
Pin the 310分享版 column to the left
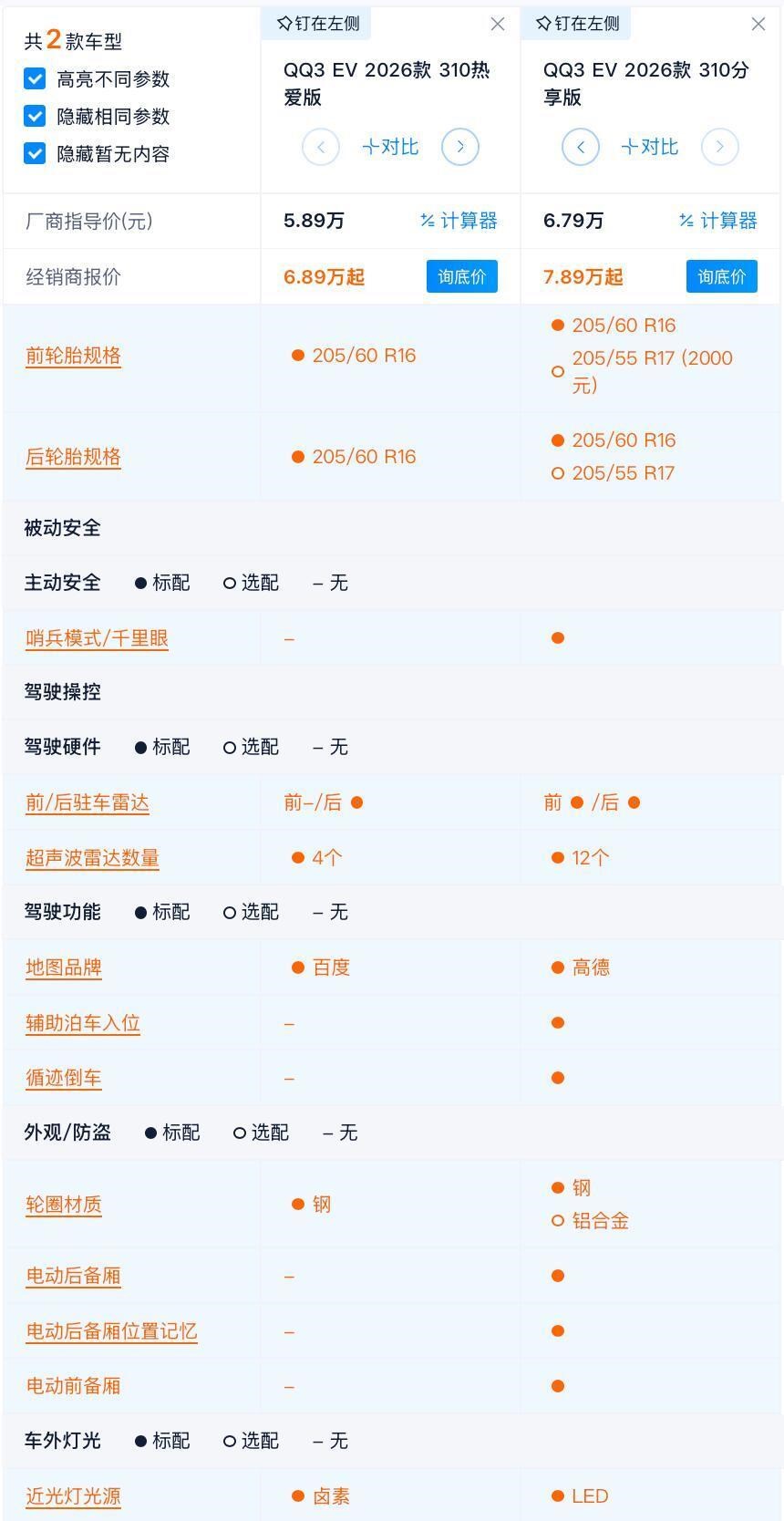click(578, 24)
